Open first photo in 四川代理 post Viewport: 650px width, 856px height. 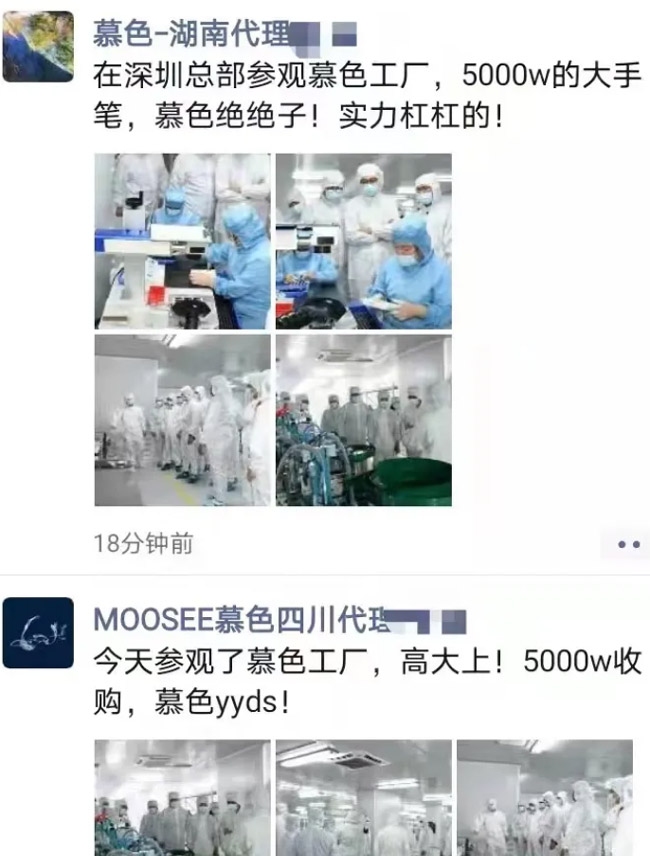click(x=182, y=797)
